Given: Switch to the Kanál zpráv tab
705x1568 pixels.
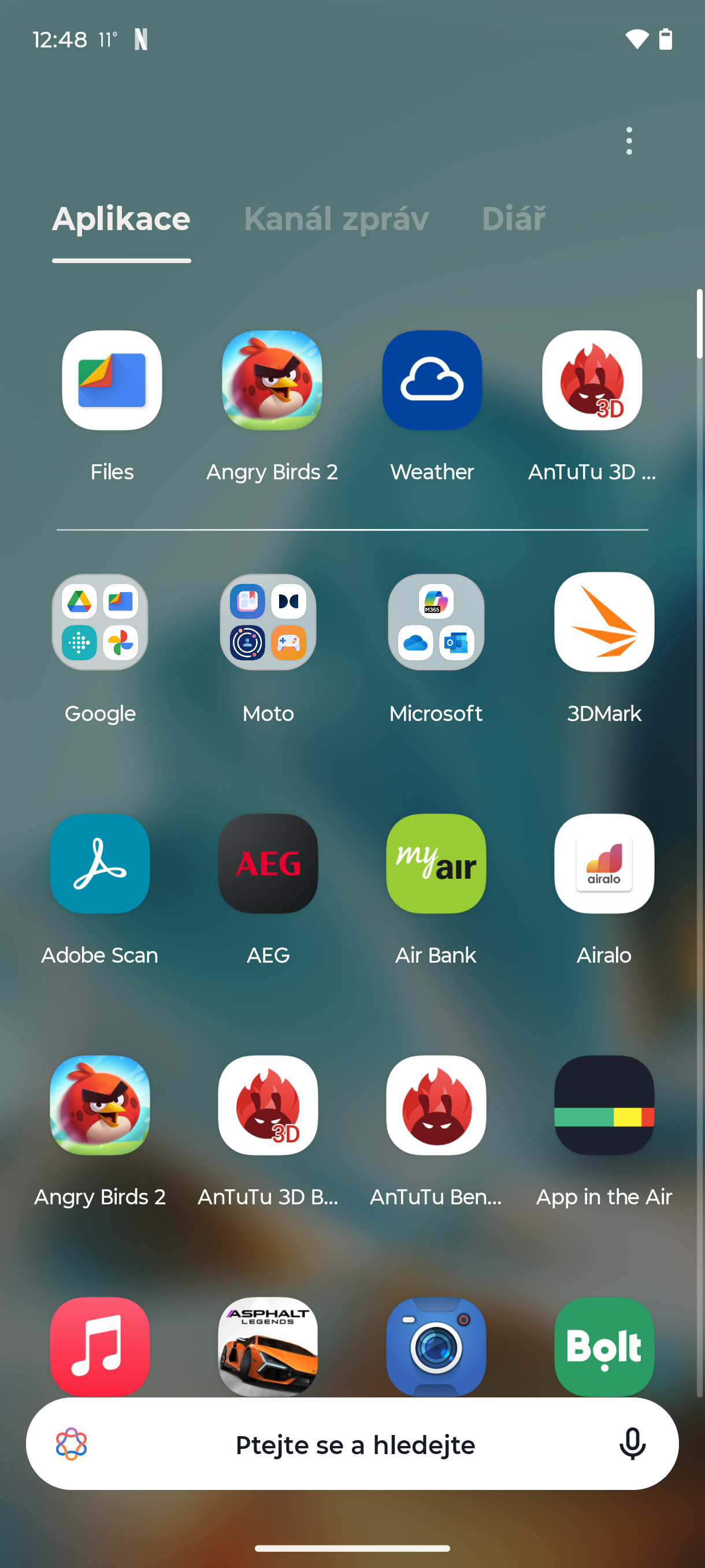Looking at the screenshot, I should click(x=336, y=219).
